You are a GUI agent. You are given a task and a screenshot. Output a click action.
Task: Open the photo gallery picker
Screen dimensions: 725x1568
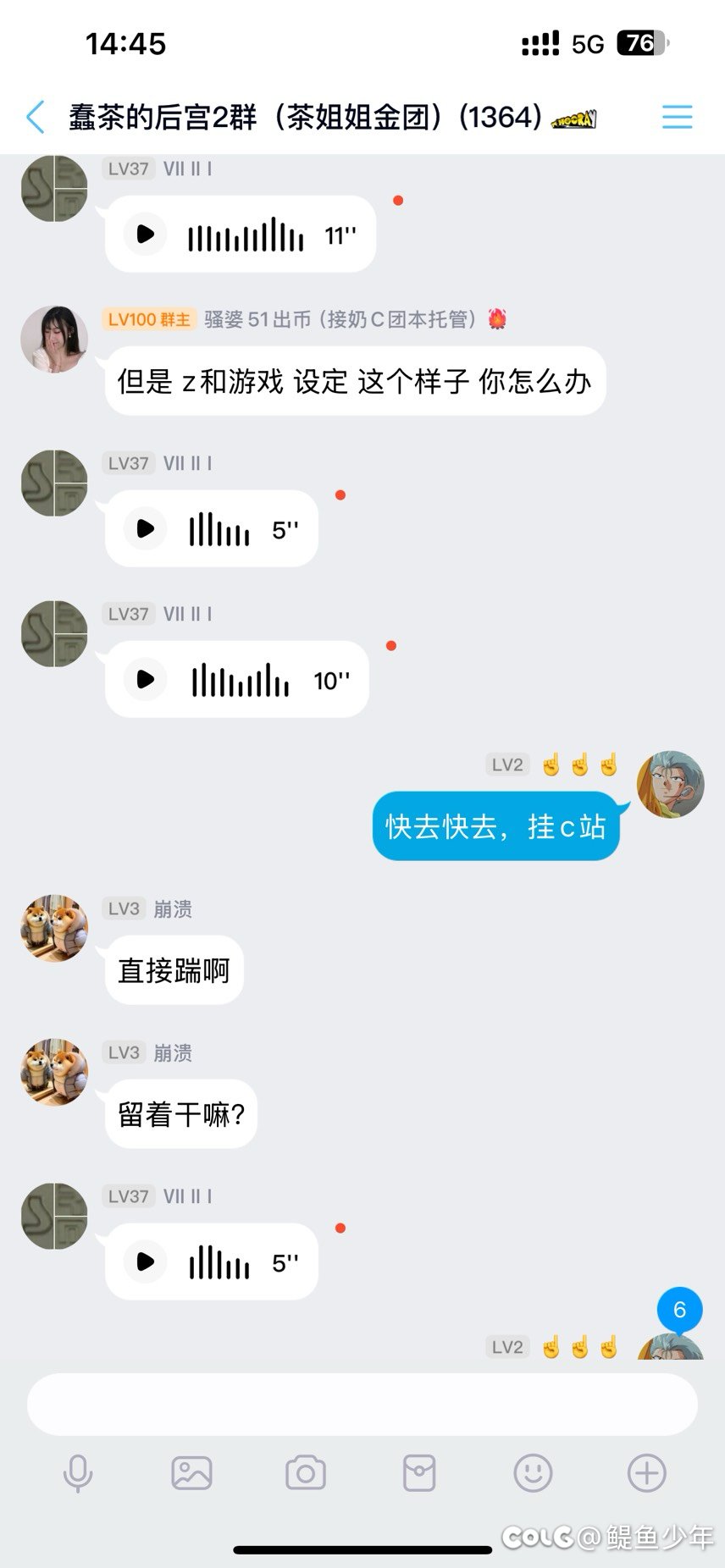click(x=191, y=1473)
